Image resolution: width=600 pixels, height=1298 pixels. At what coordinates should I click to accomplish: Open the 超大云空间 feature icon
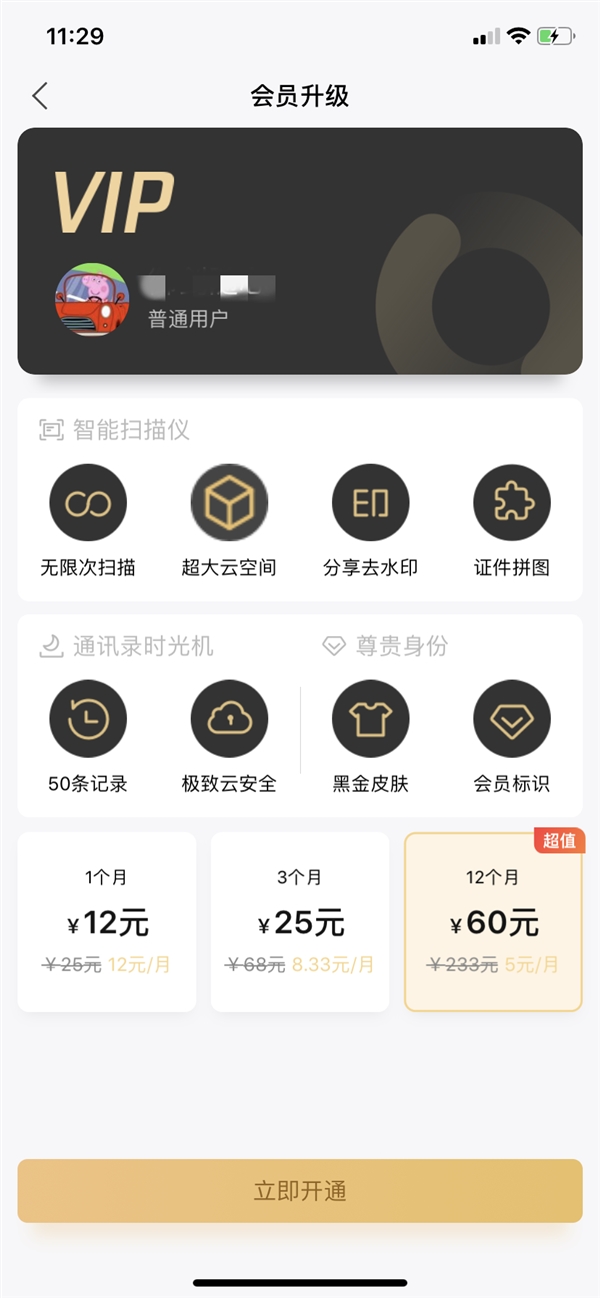(229, 503)
